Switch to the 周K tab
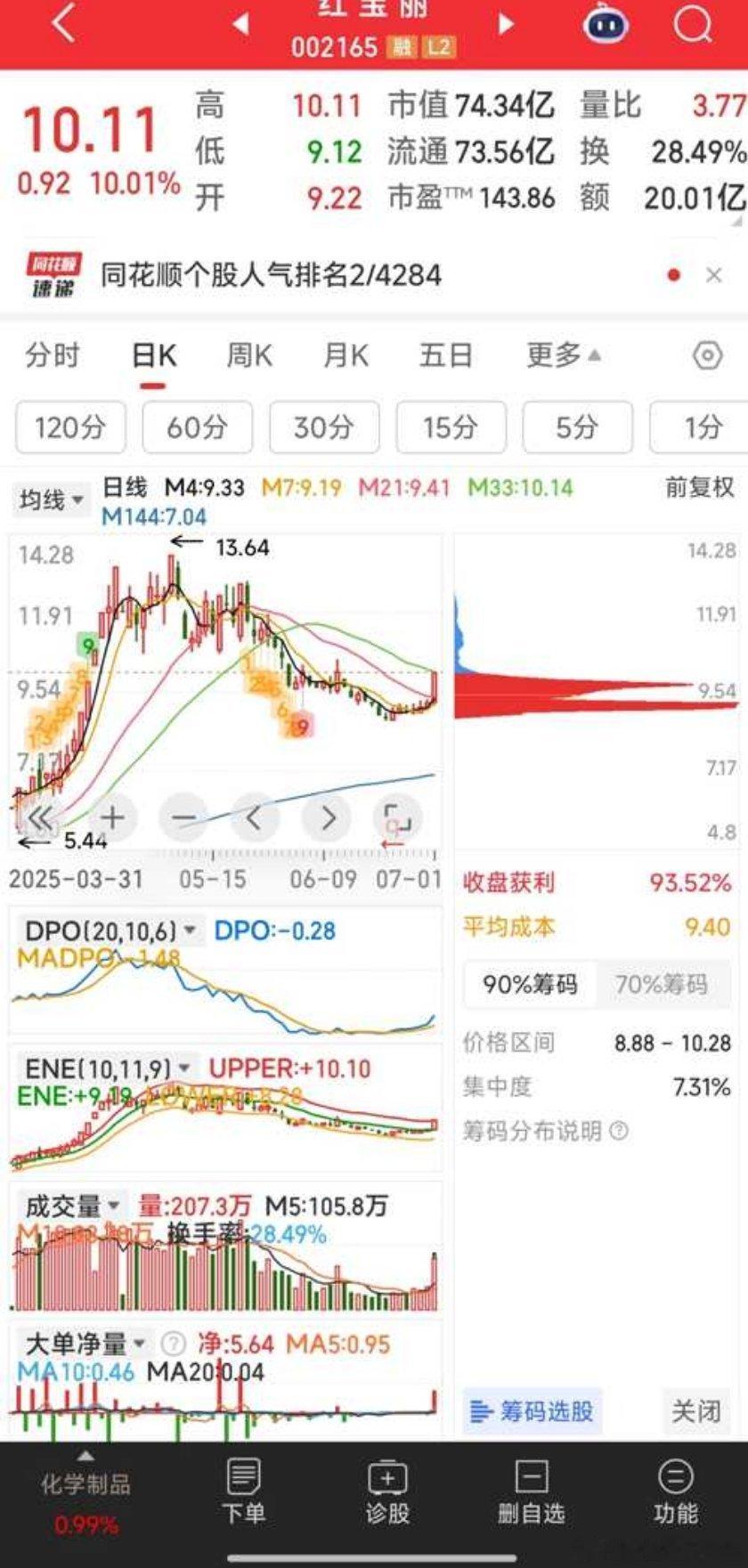 point(249,355)
